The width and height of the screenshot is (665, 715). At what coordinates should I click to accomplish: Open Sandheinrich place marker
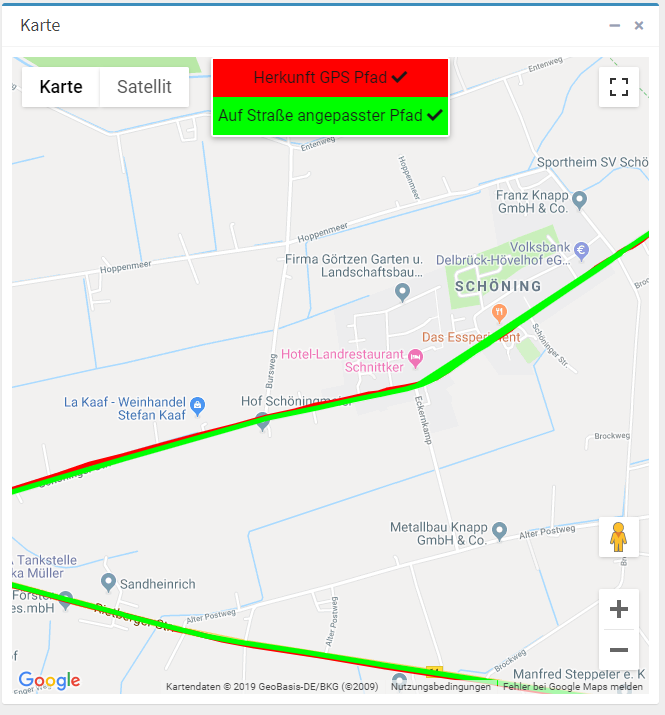(109, 582)
